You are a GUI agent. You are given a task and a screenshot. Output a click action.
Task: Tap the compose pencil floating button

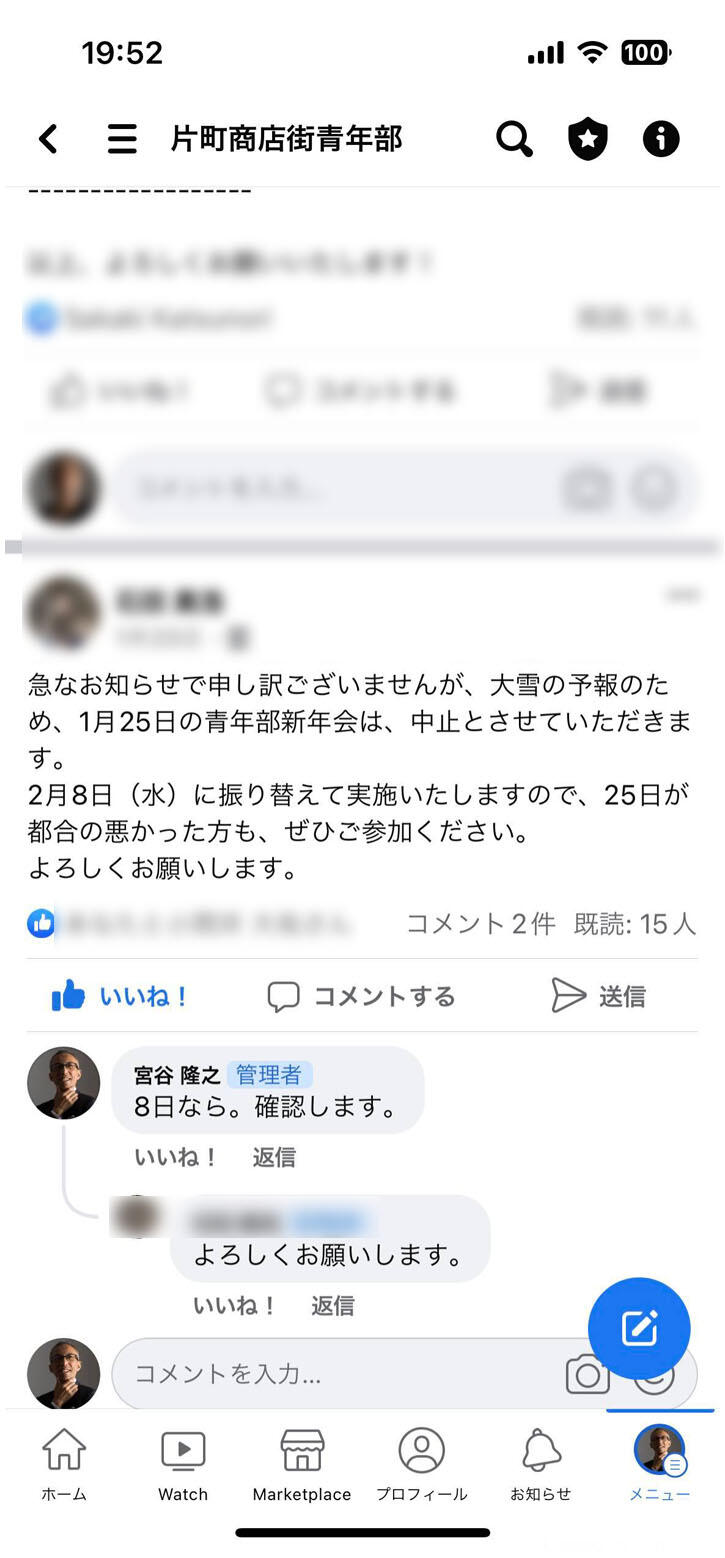pos(638,1328)
